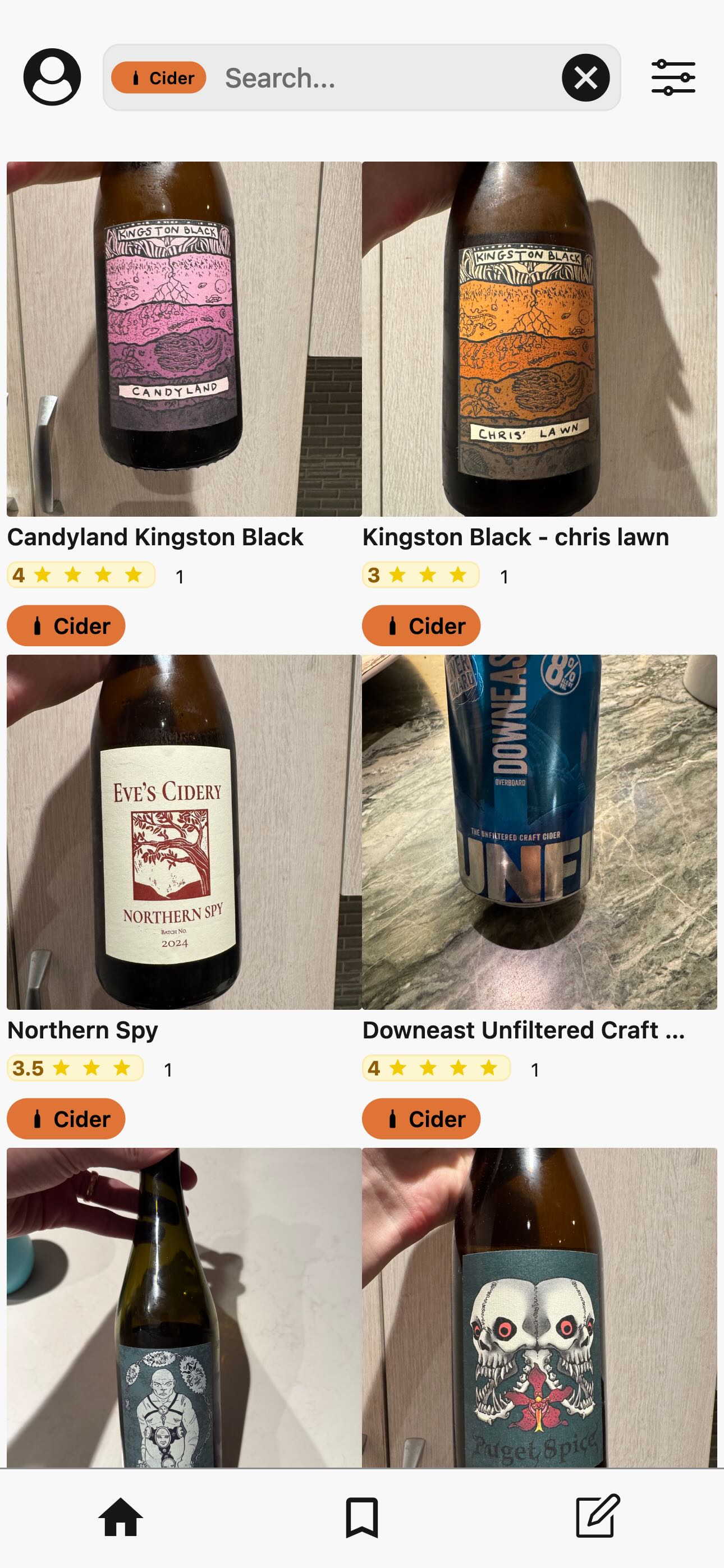724x1568 pixels.
Task: Open the Cider tag under Kingston Black - chris lawn
Action: click(421, 625)
